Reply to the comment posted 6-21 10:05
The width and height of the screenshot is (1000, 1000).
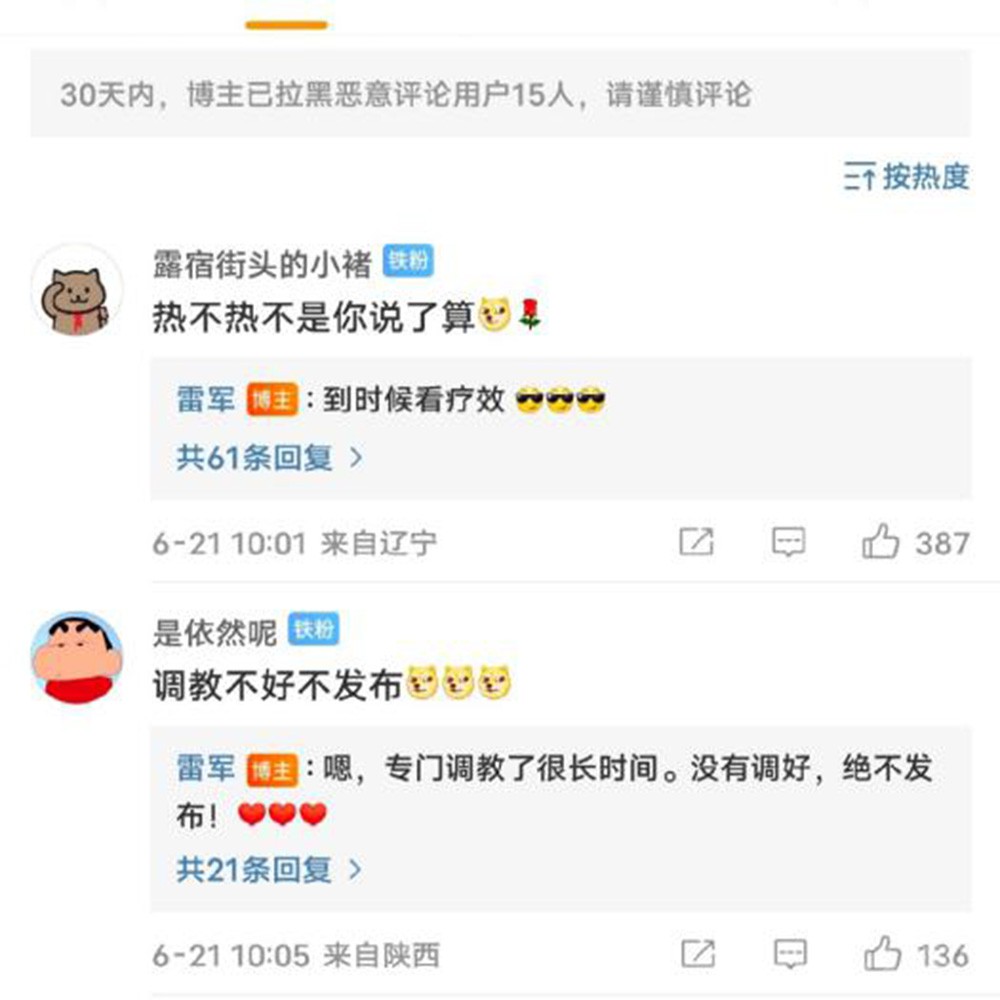point(789,954)
